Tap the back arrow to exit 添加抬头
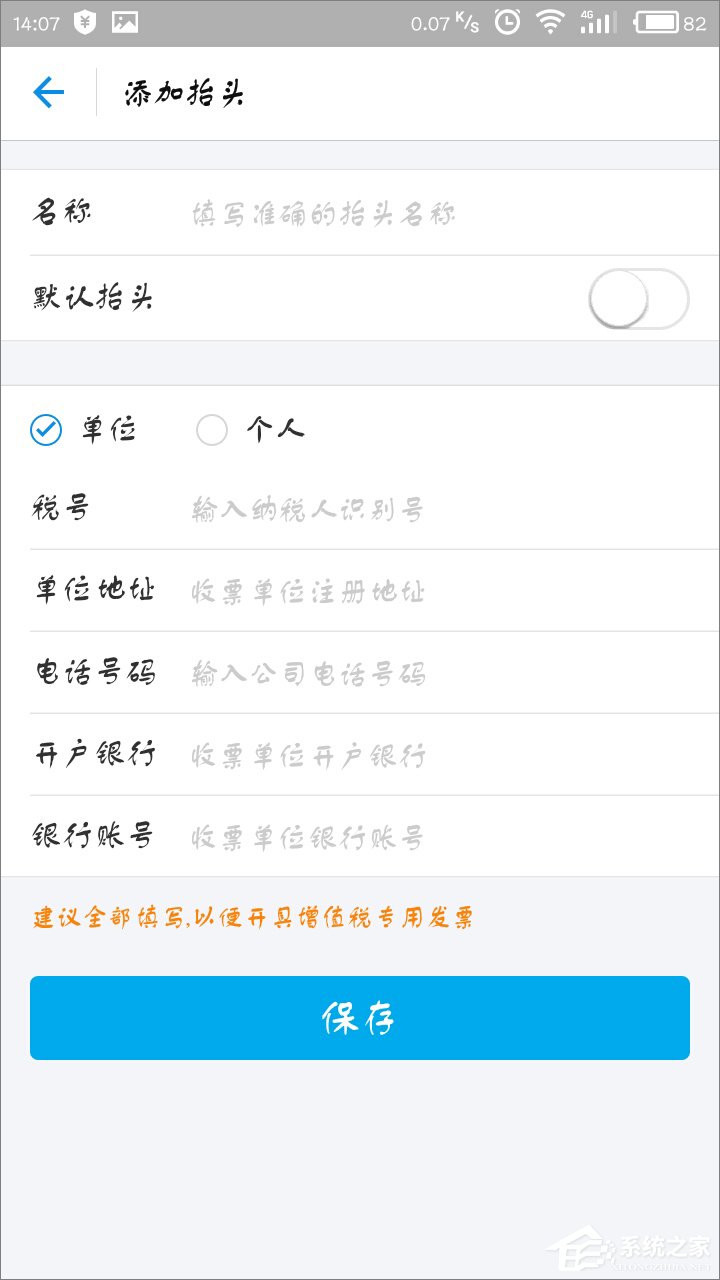 pos(47,91)
